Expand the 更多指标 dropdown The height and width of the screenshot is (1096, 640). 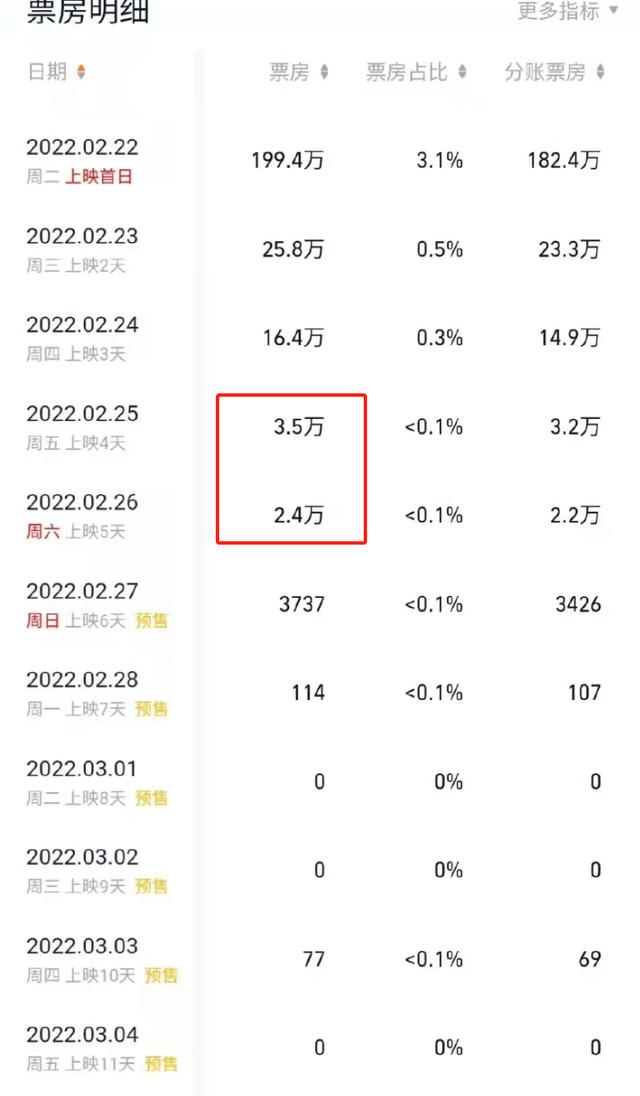click(567, 10)
